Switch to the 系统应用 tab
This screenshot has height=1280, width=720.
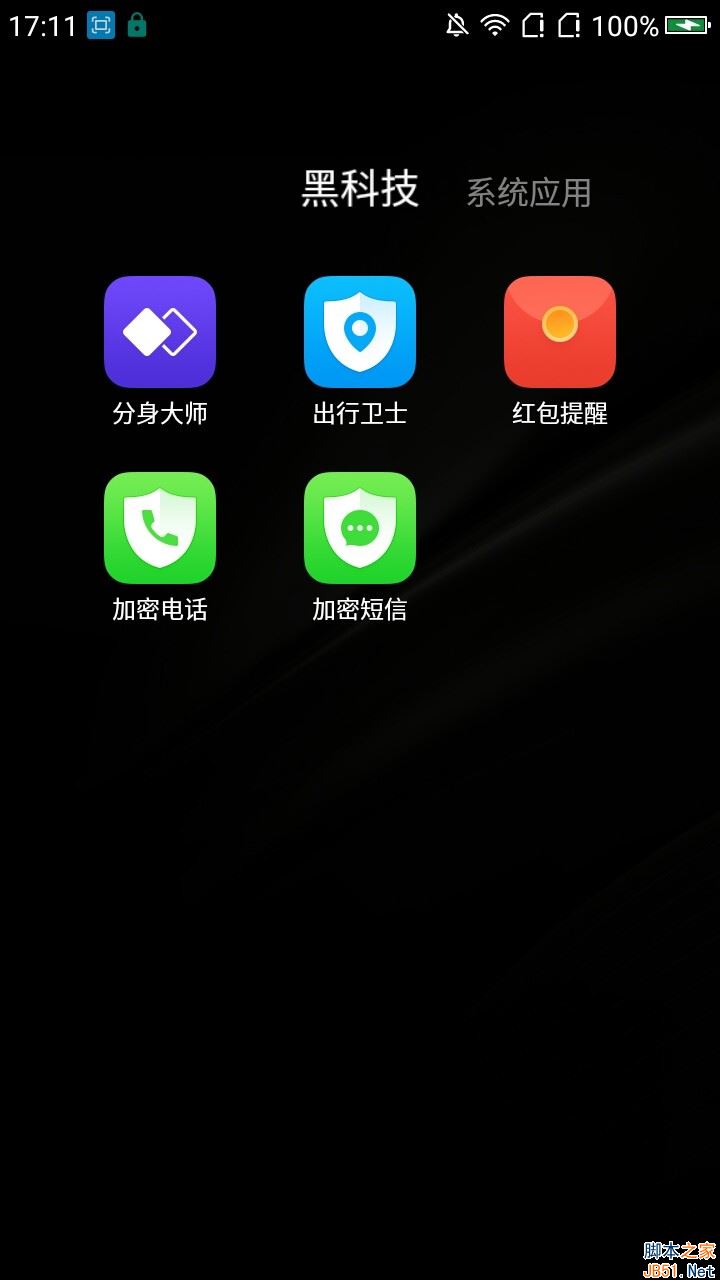tap(528, 193)
